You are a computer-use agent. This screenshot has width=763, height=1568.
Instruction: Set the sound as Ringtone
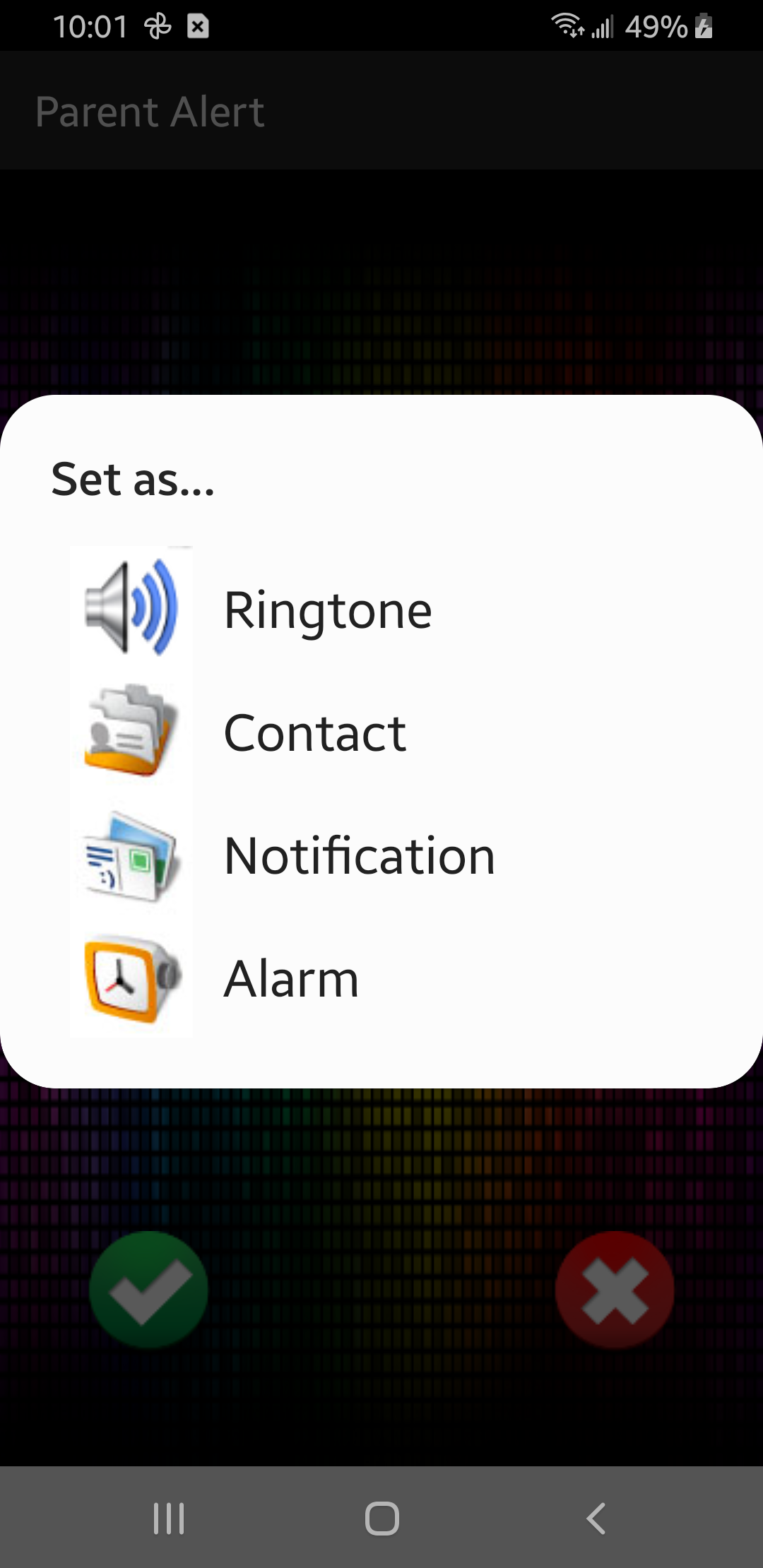[x=327, y=610]
